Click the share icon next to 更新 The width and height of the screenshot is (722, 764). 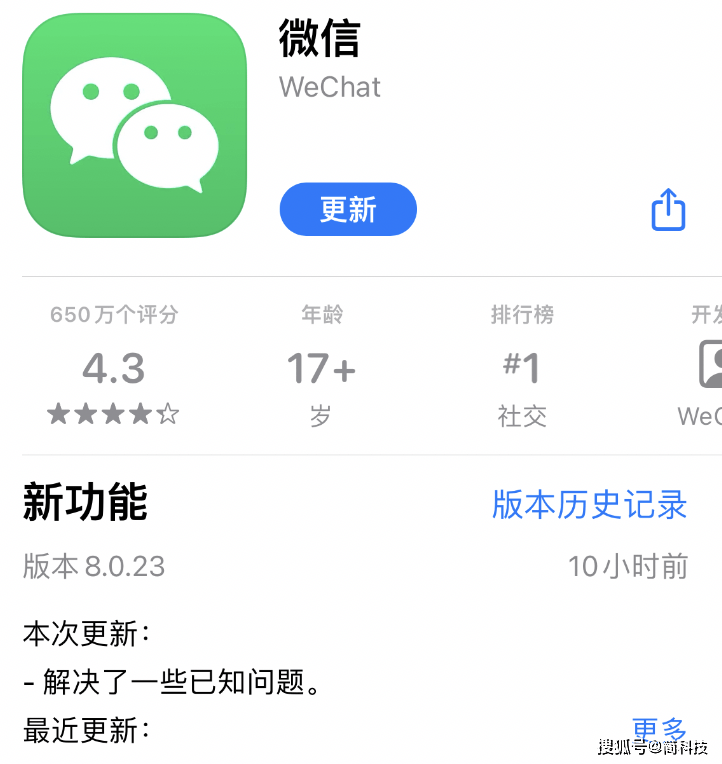(x=668, y=209)
